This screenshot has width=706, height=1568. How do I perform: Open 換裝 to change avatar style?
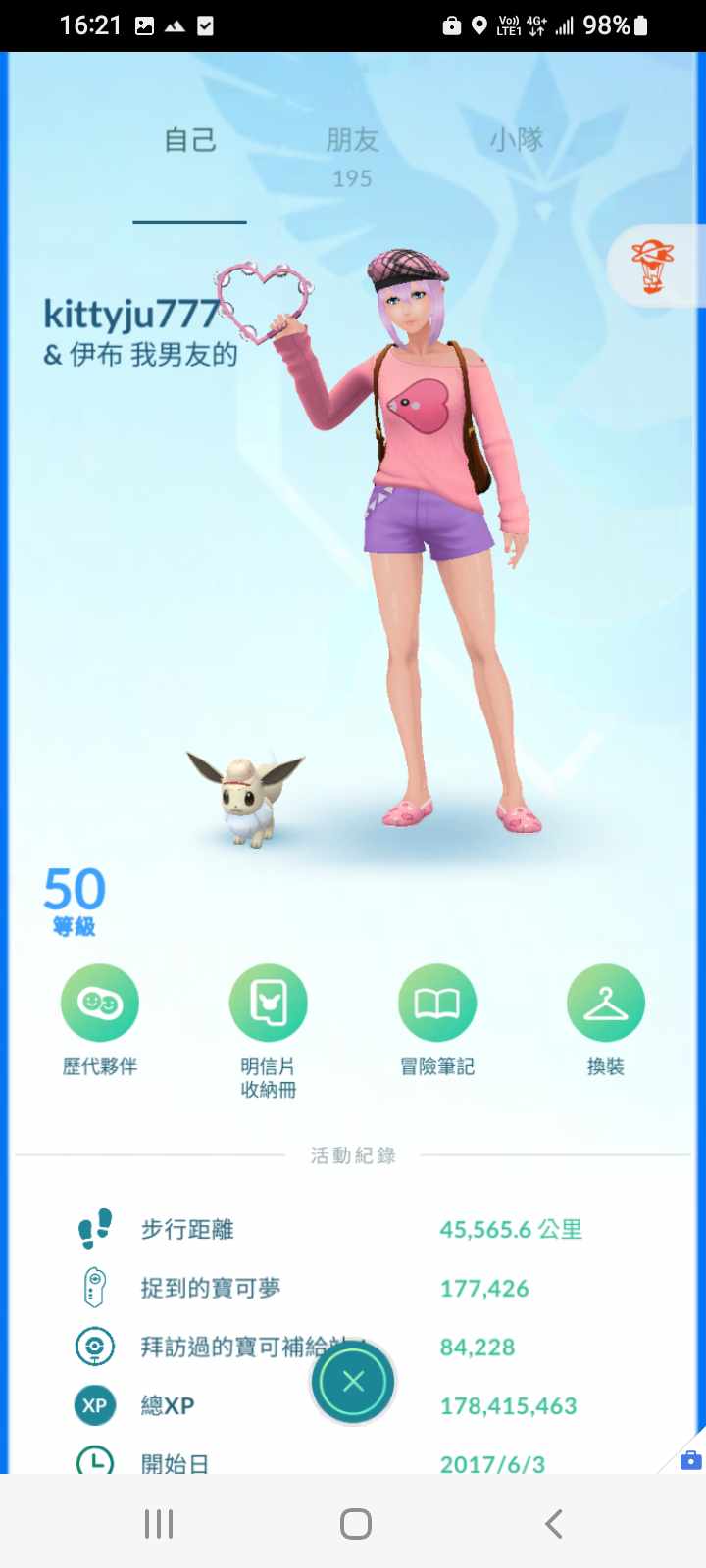(605, 1004)
